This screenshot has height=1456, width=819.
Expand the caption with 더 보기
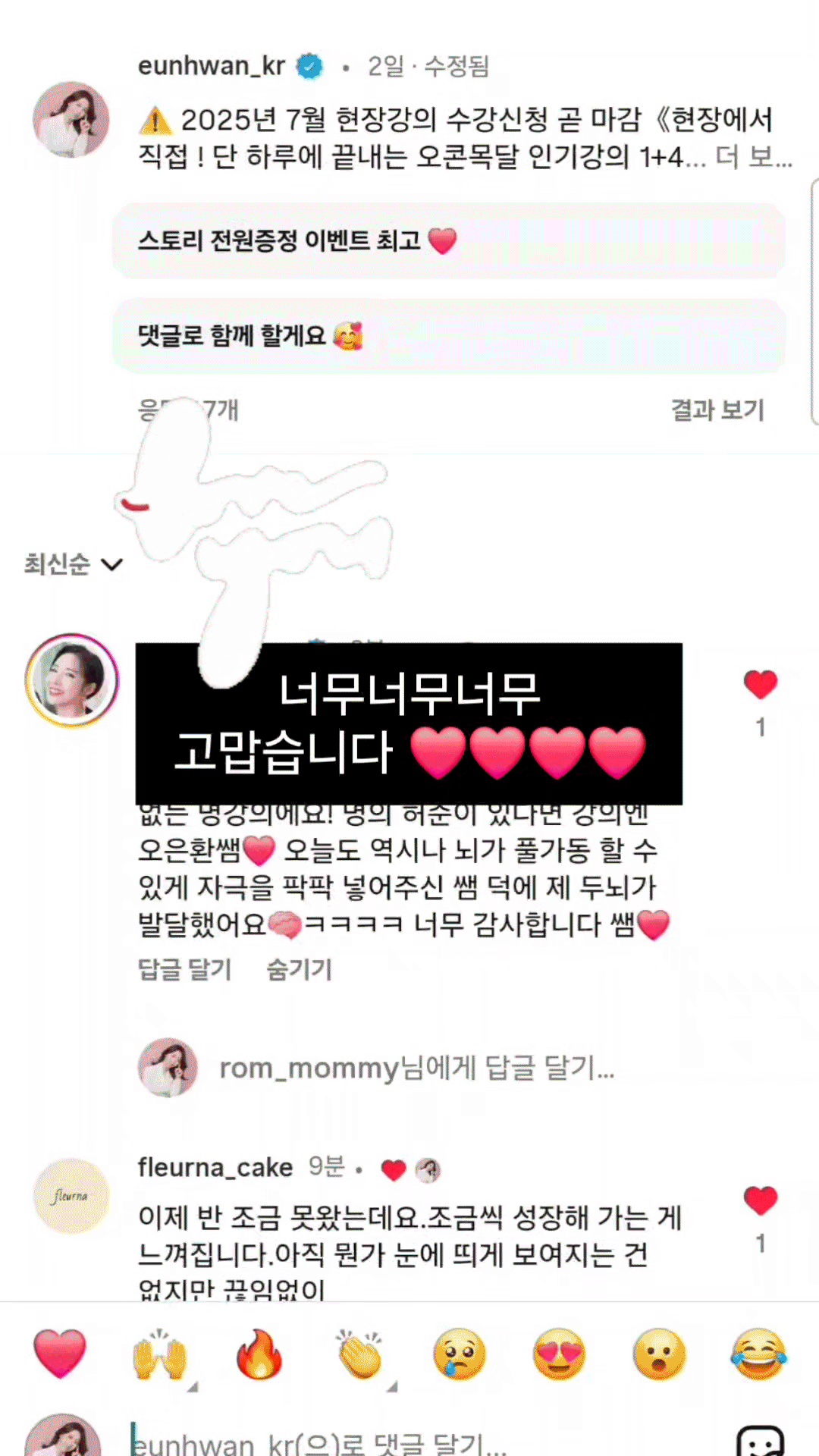click(754, 157)
